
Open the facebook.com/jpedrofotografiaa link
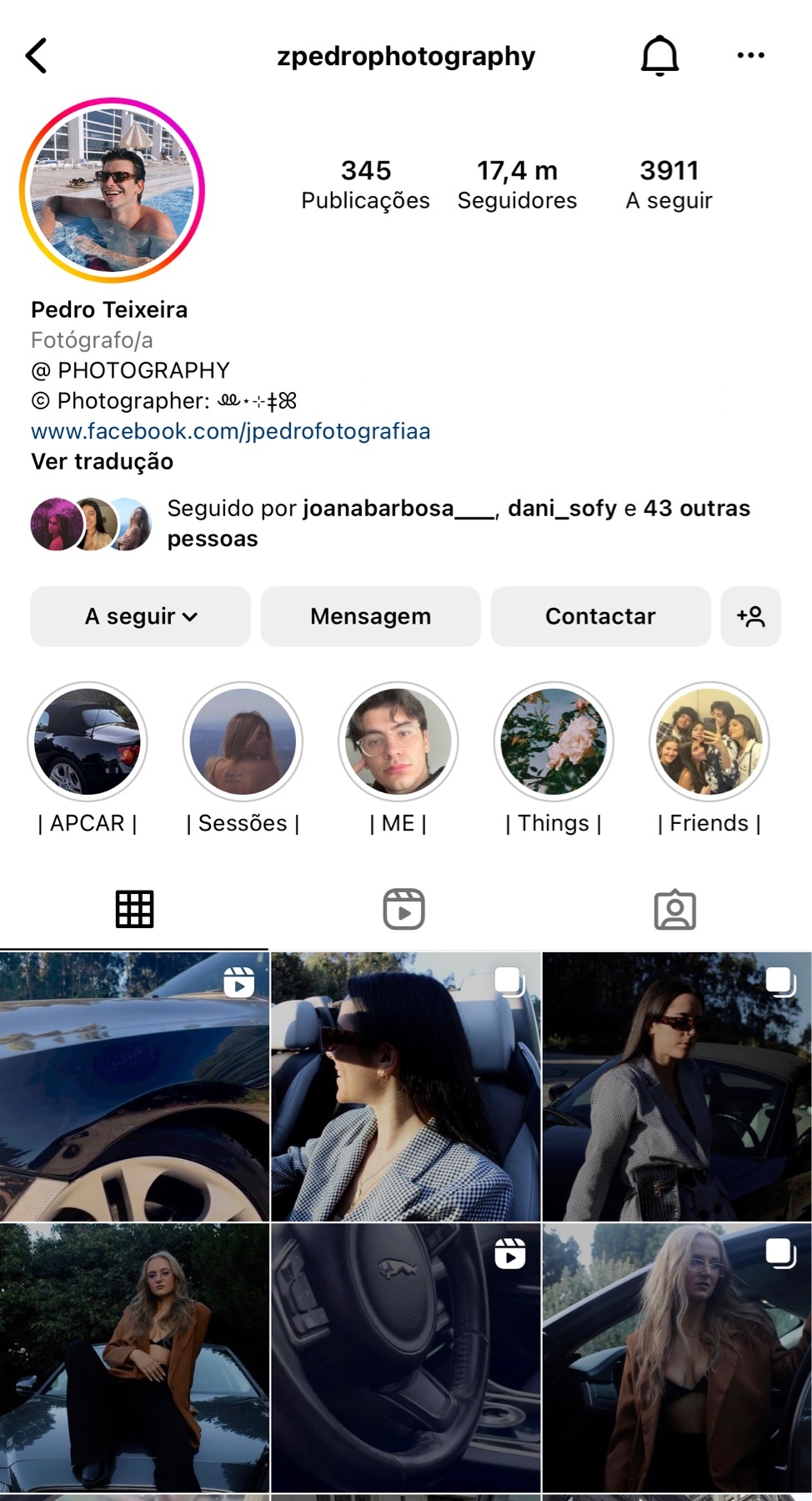pyautogui.click(x=231, y=431)
